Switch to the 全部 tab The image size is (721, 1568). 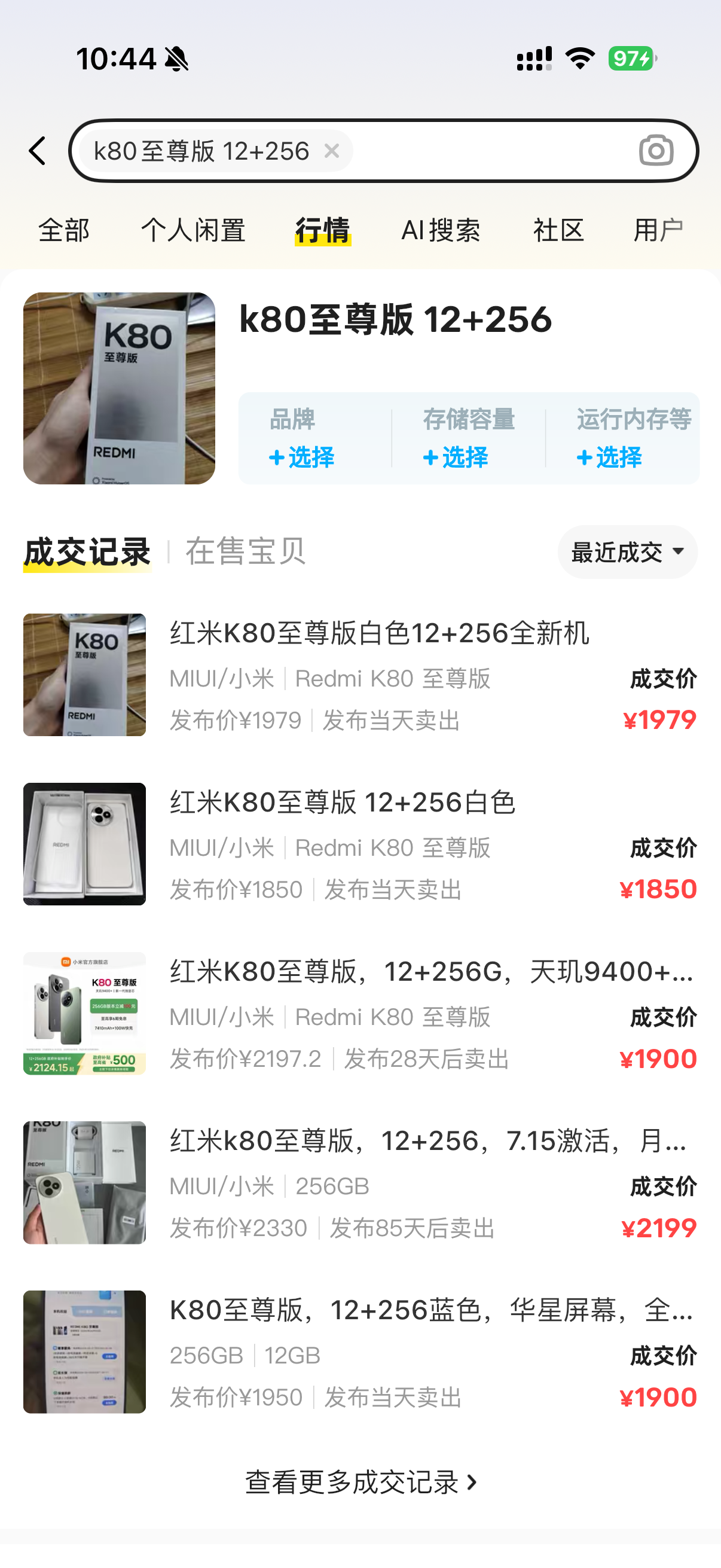[64, 231]
